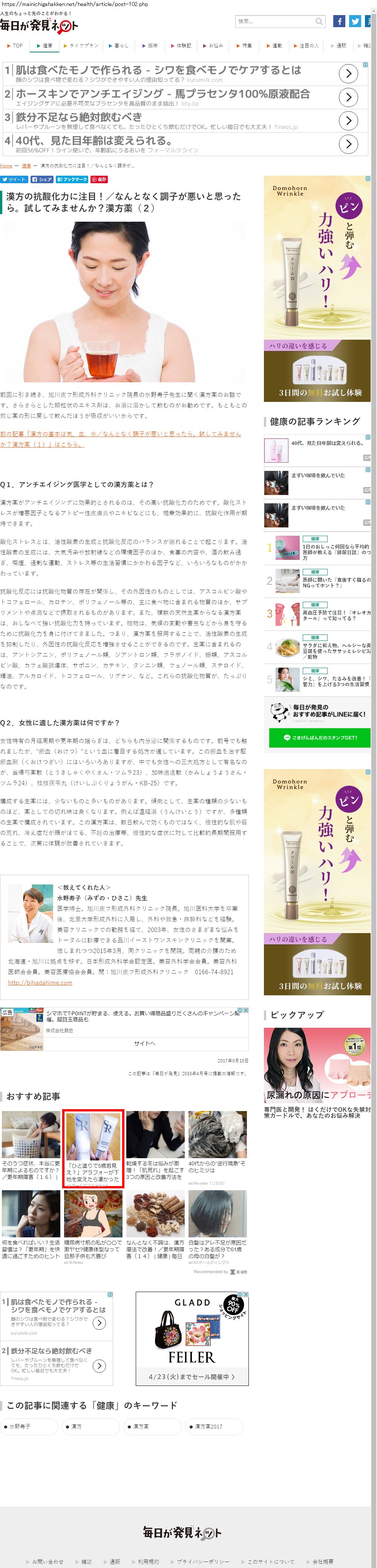Go to the TOP navigation tab
Image resolution: width=377 pixels, height=1568 pixels.
[15, 46]
